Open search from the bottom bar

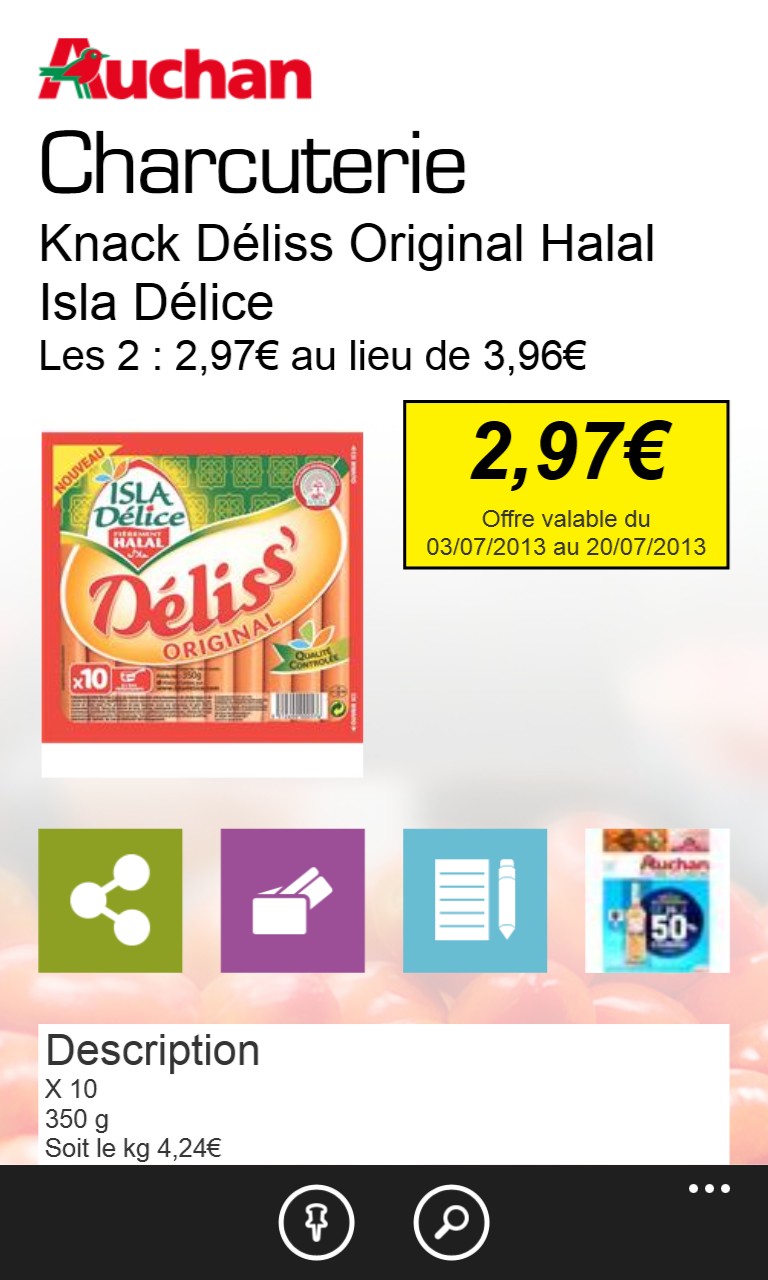pyautogui.click(x=451, y=1222)
